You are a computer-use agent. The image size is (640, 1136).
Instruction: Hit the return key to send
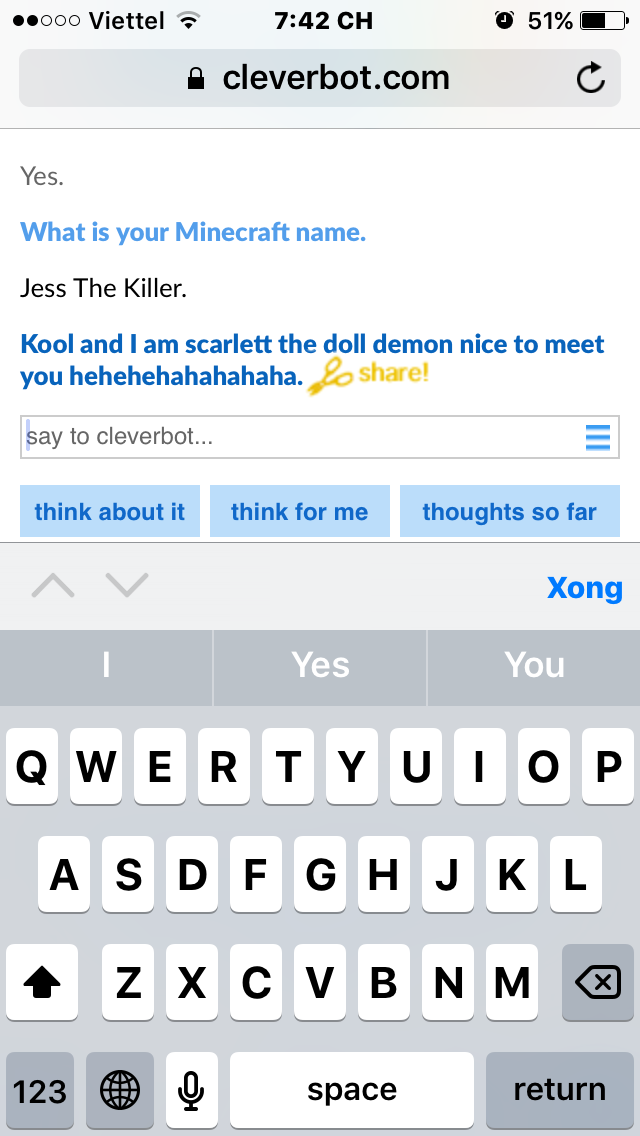pos(559,1090)
